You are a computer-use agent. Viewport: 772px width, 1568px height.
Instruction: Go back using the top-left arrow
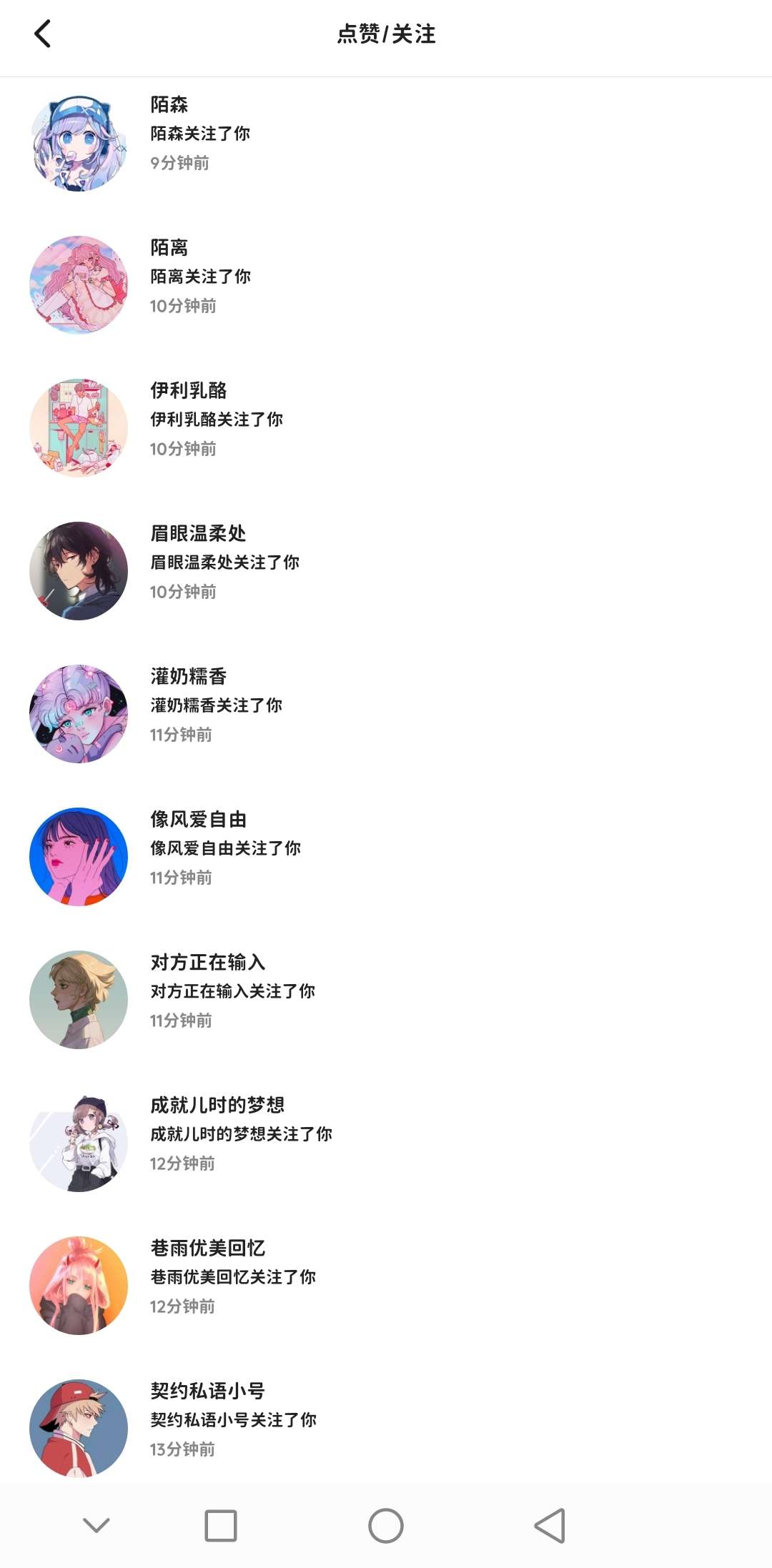[43, 34]
